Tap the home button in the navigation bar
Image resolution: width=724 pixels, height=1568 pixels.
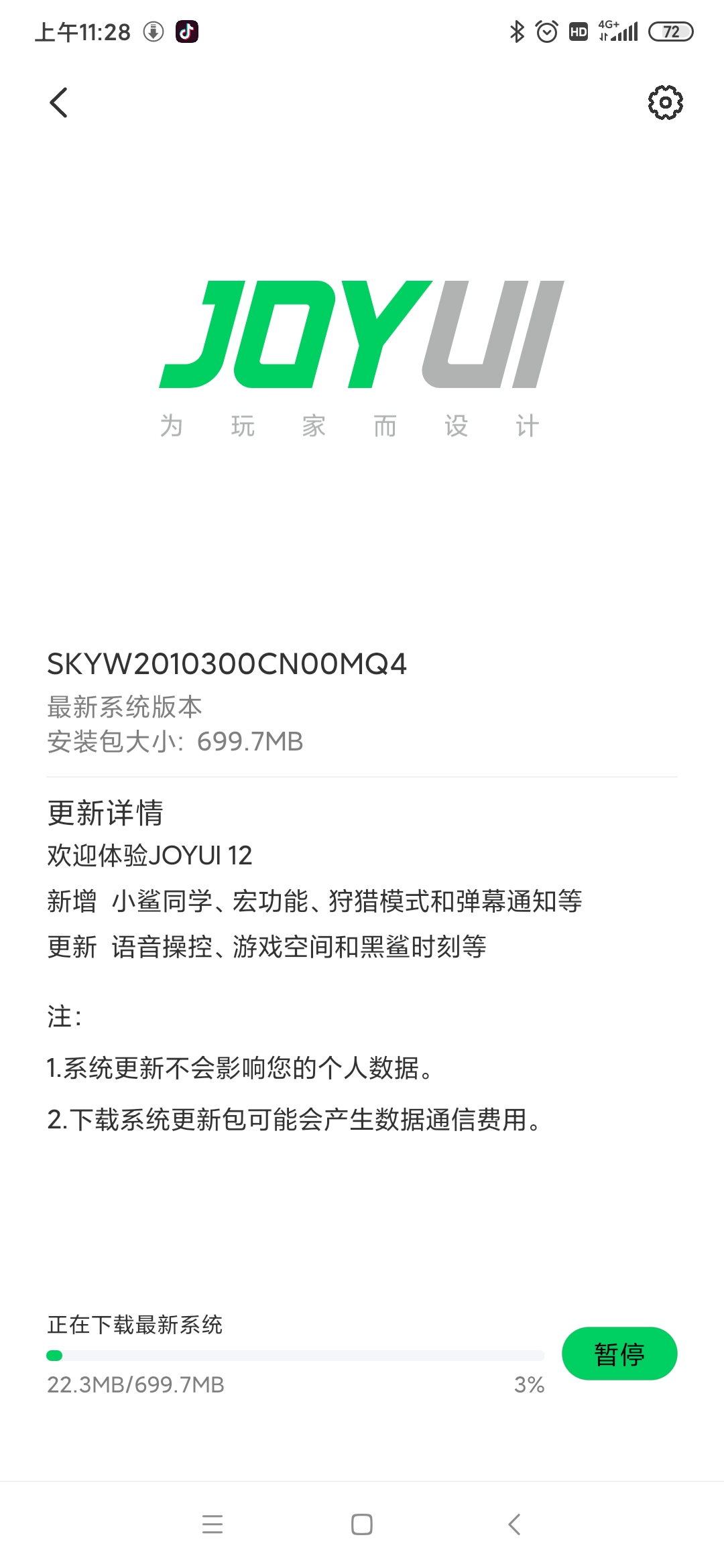(x=362, y=1524)
